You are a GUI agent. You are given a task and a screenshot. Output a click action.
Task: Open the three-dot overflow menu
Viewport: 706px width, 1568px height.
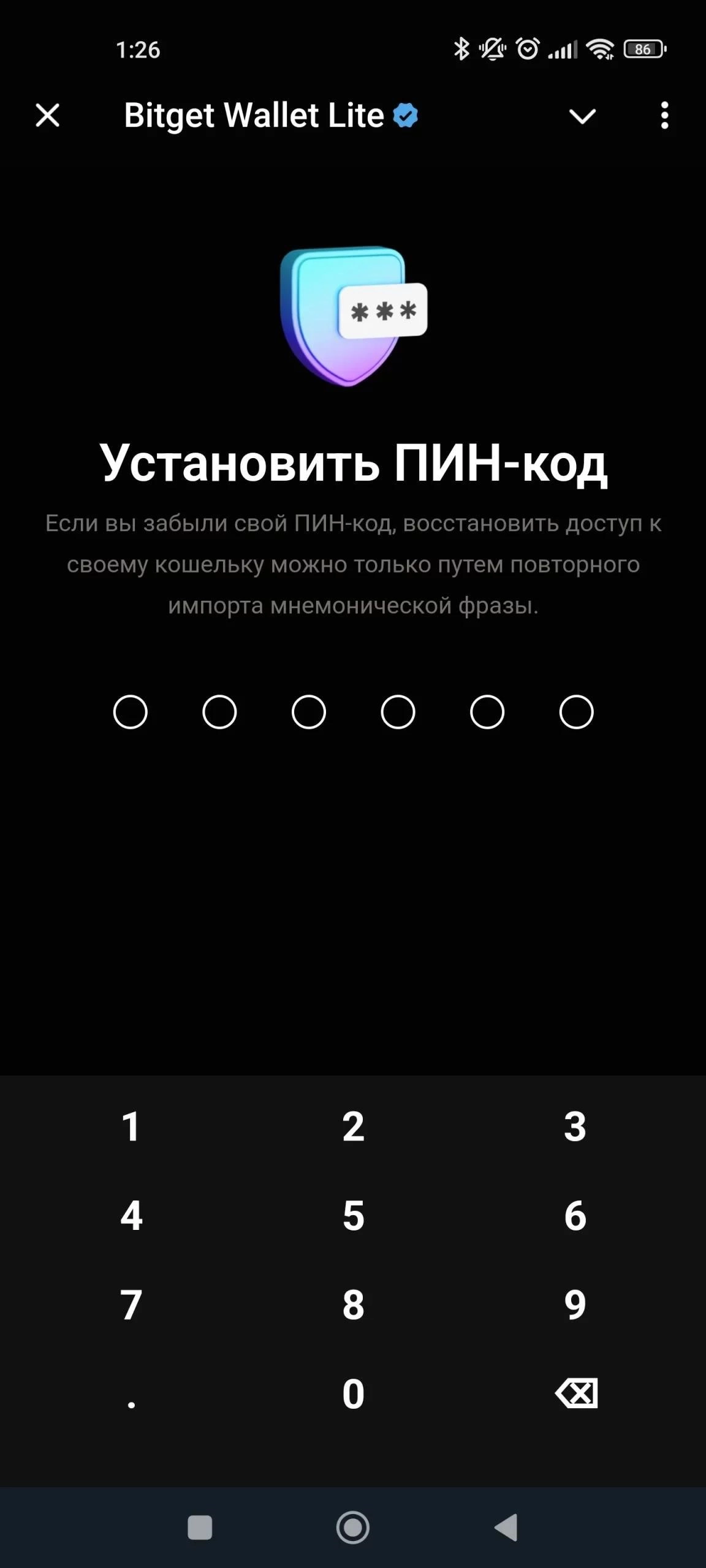tap(664, 115)
